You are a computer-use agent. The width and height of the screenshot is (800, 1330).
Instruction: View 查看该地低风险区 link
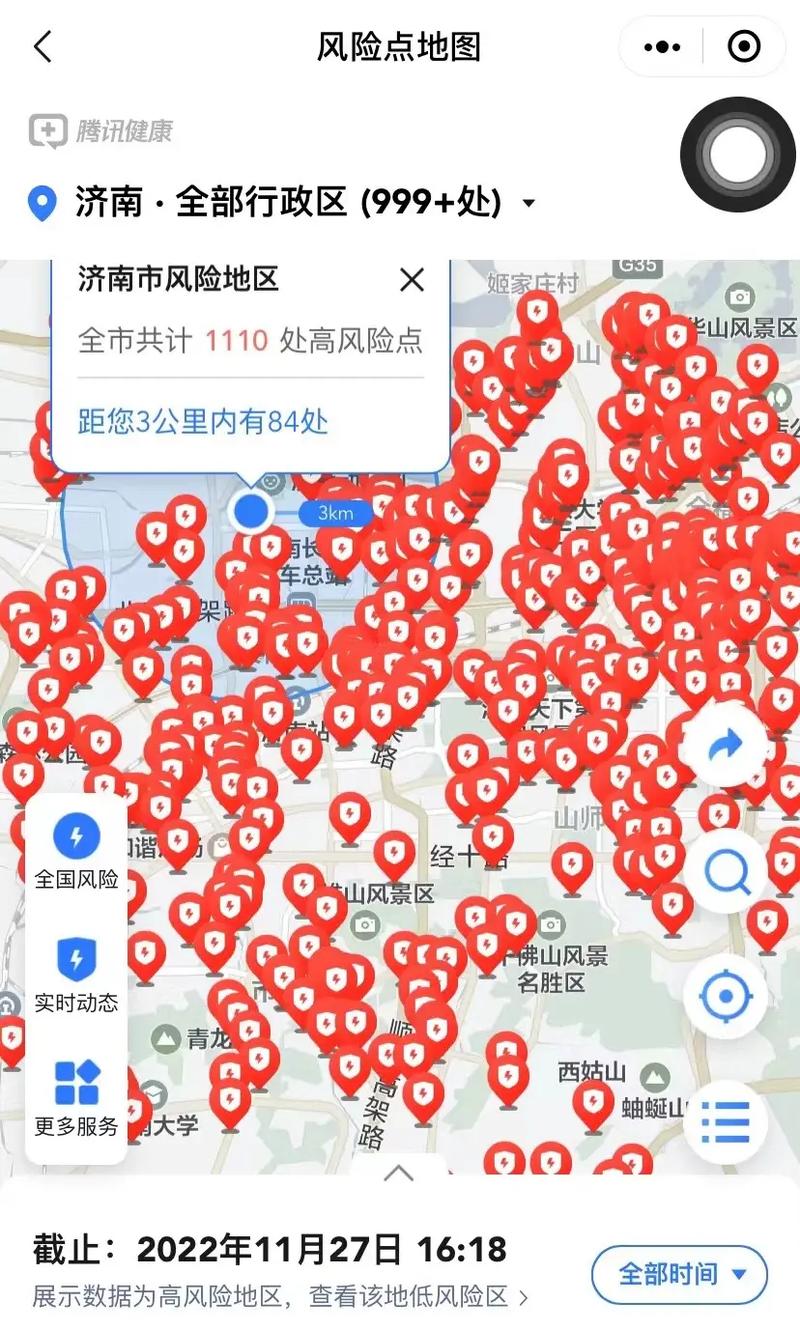[419, 1297]
